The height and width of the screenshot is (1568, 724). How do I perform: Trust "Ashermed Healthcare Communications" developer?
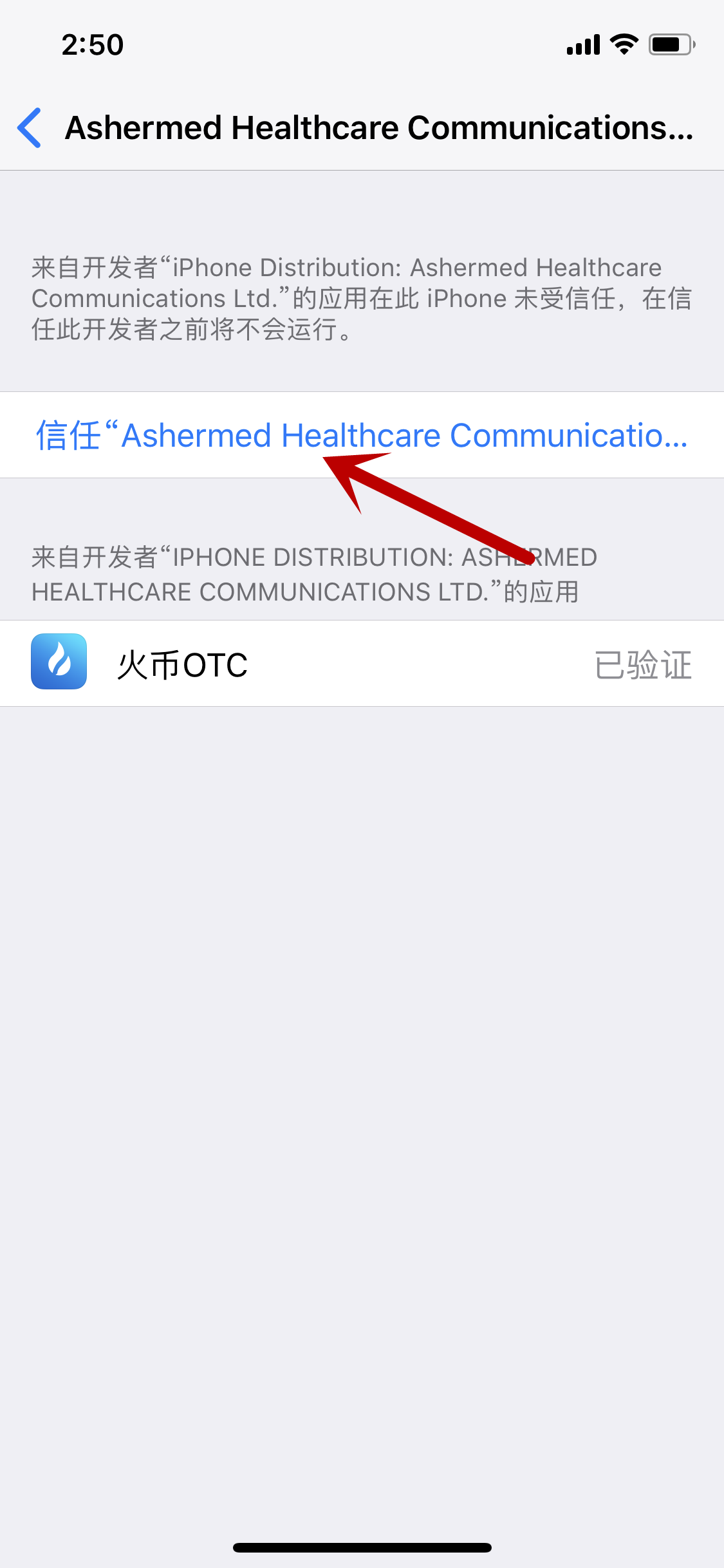pos(362,435)
